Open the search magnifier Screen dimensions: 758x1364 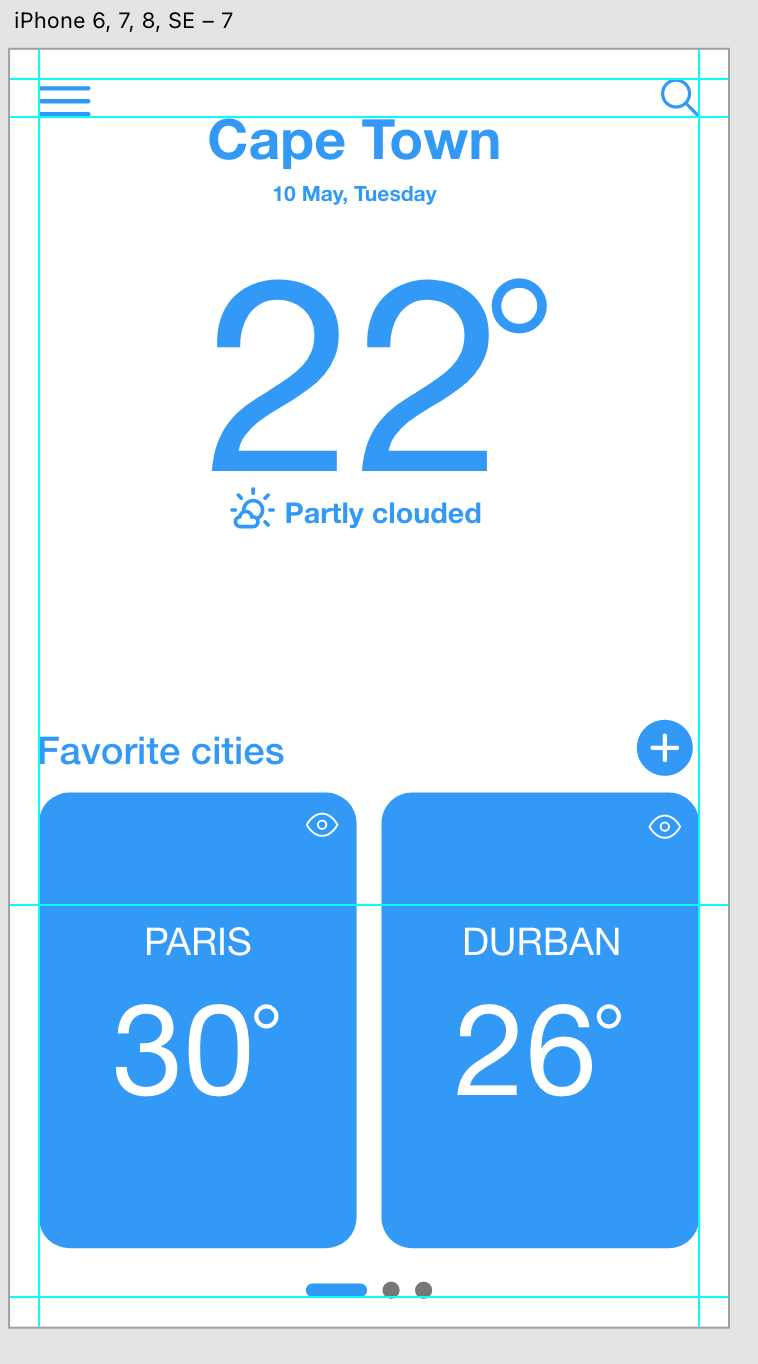(x=678, y=97)
